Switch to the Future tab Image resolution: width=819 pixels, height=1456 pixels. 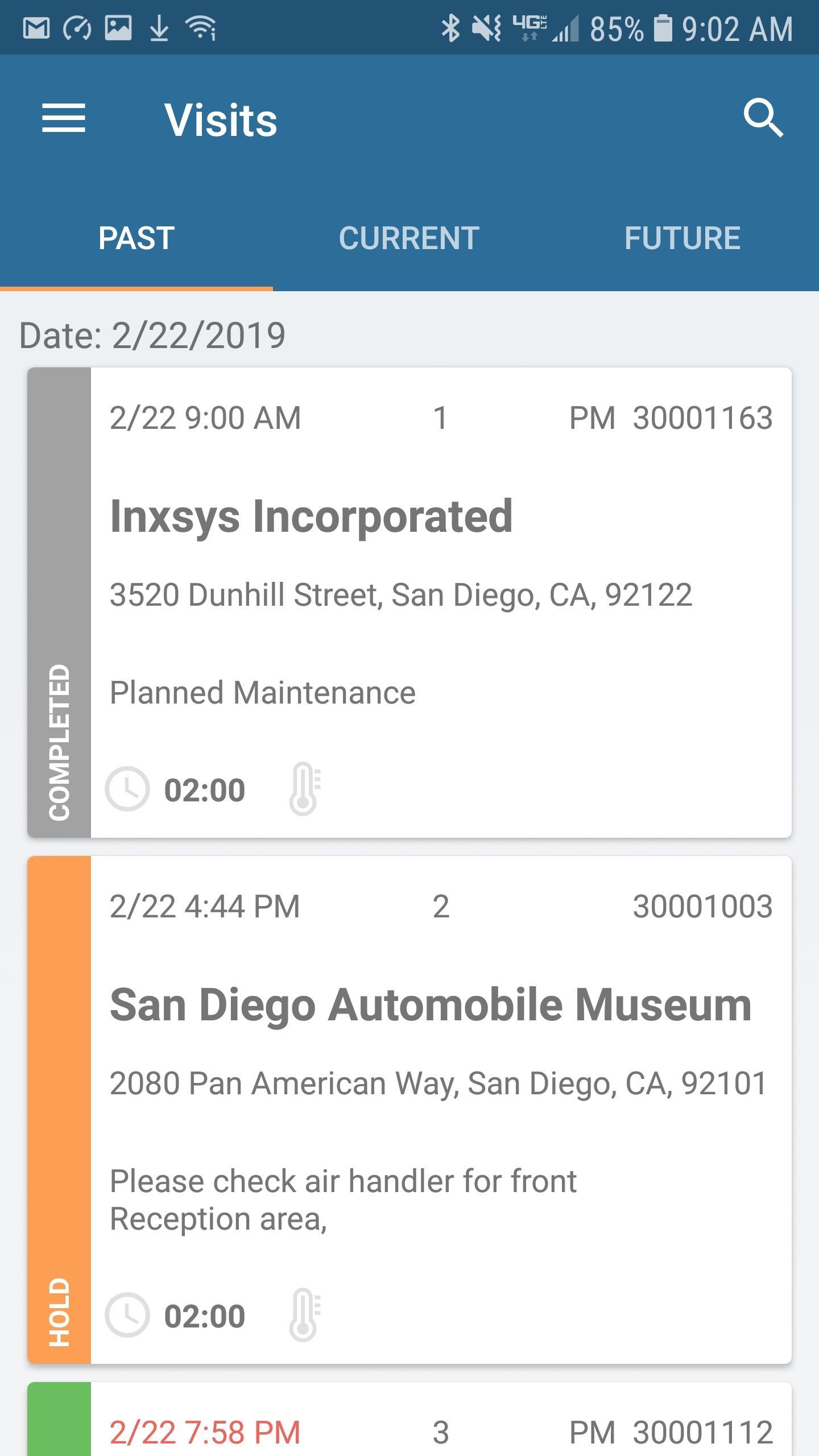tap(682, 238)
